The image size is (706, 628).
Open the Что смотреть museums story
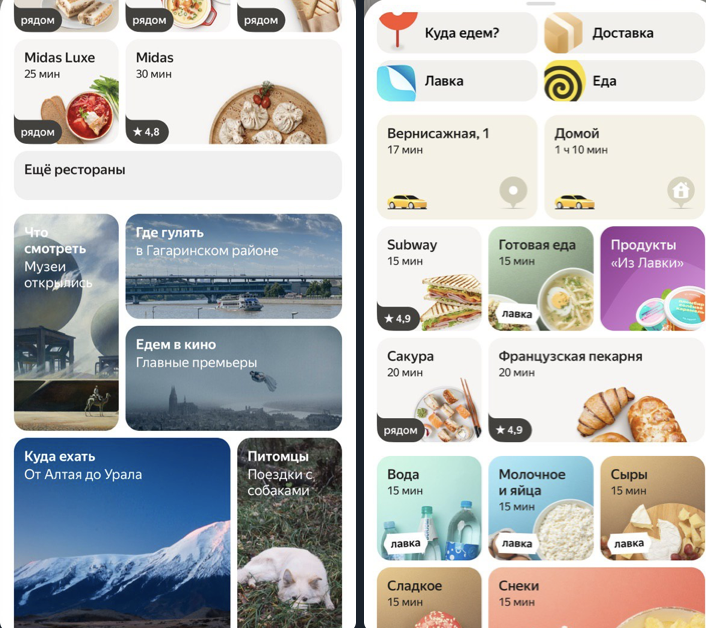[x=67, y=322]
